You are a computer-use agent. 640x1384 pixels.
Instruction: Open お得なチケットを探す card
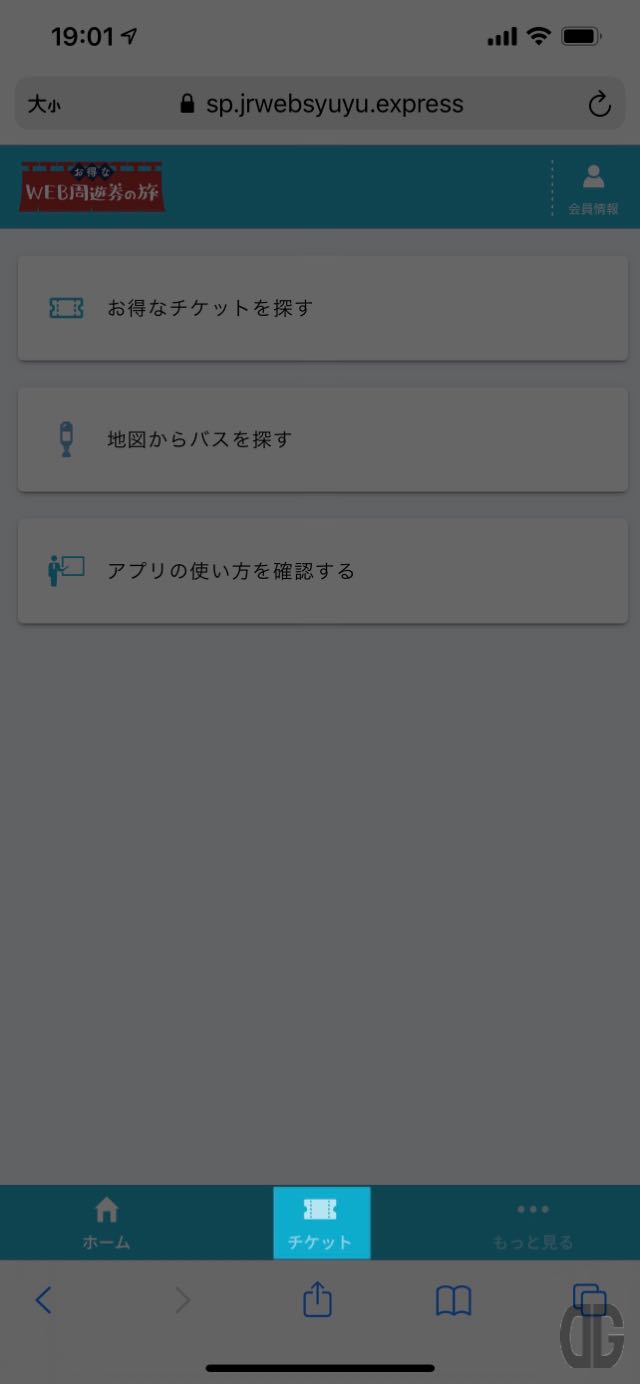[323, 308]
